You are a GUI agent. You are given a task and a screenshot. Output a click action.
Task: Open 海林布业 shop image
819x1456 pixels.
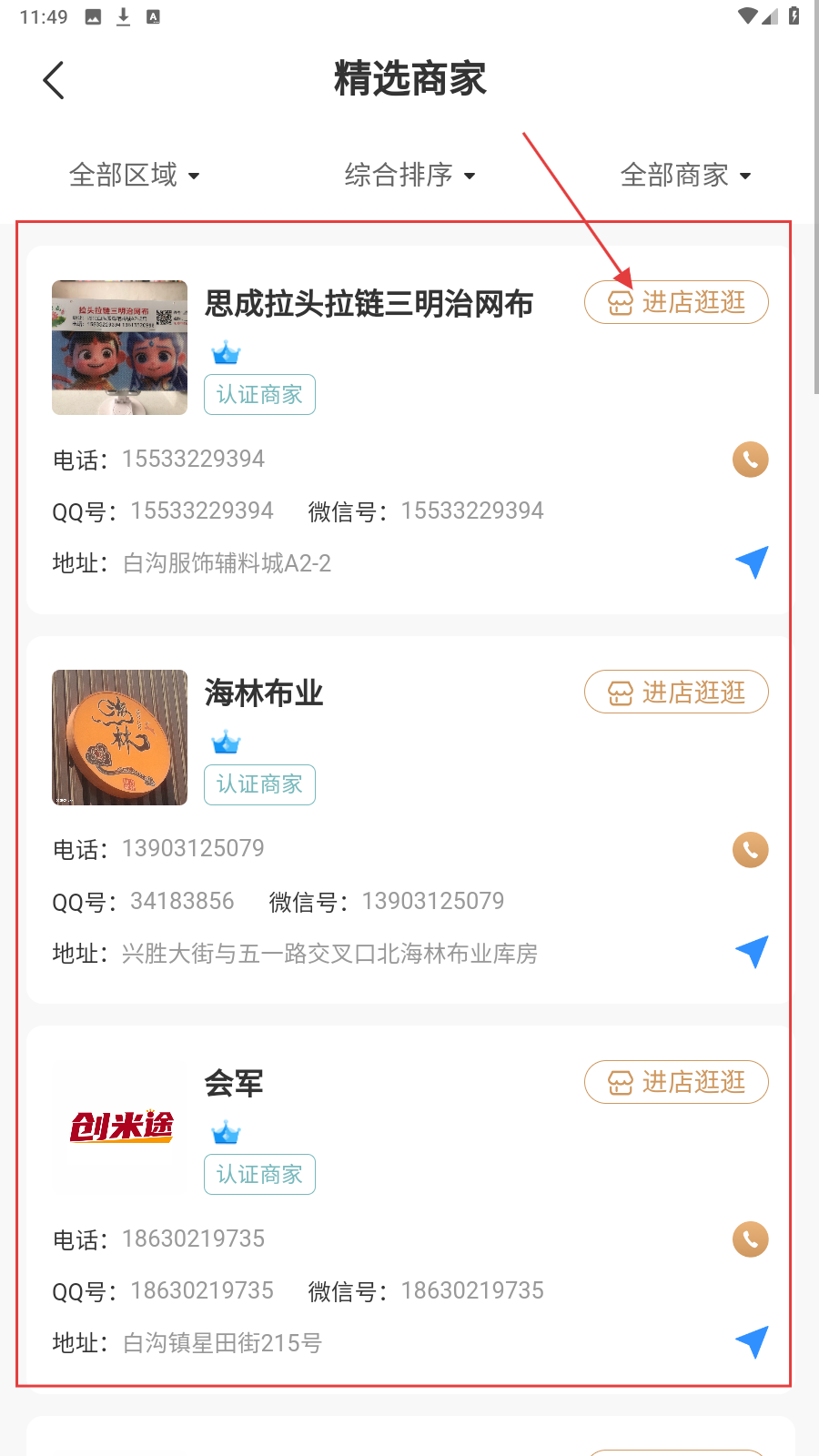point(119,737)
